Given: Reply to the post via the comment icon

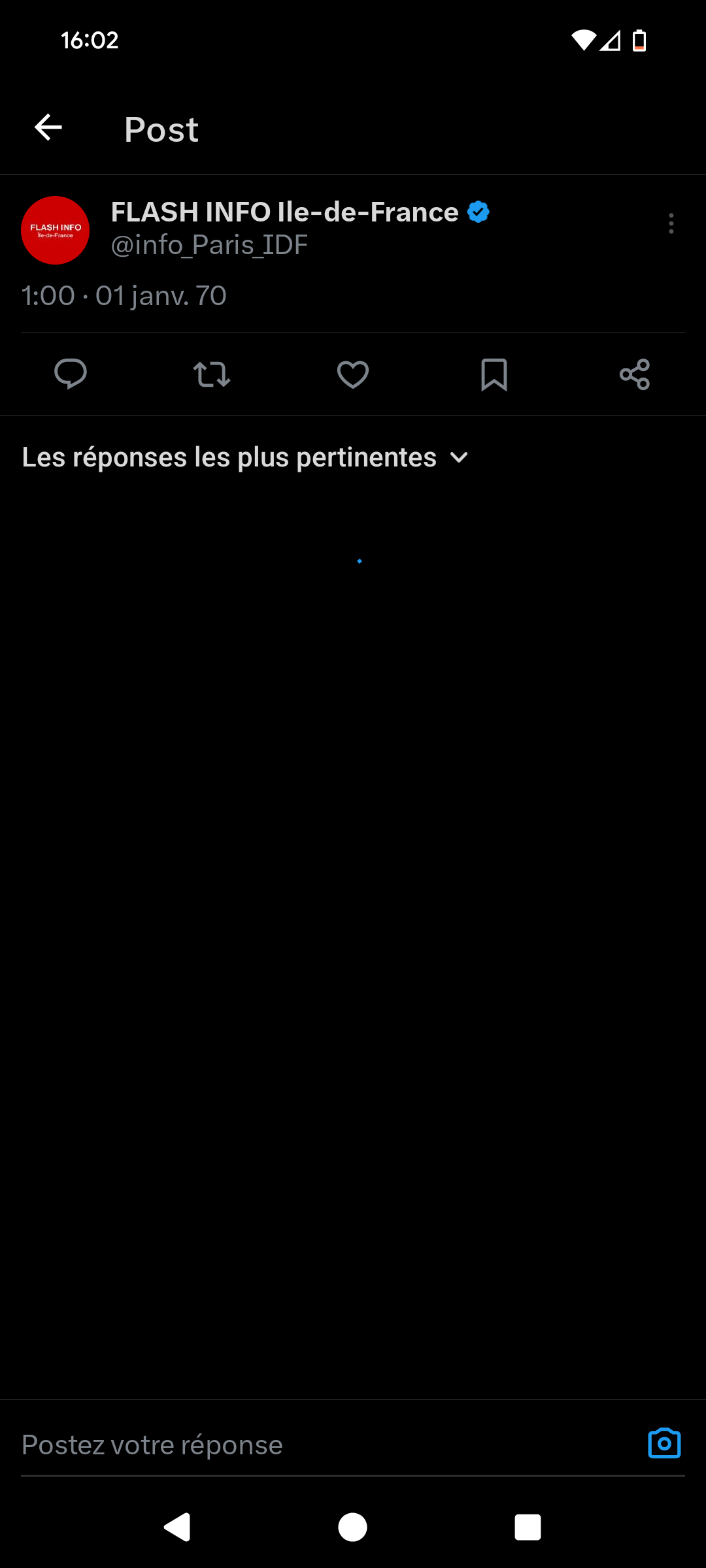Looking at the screenshot, I should tap(71, 374).
